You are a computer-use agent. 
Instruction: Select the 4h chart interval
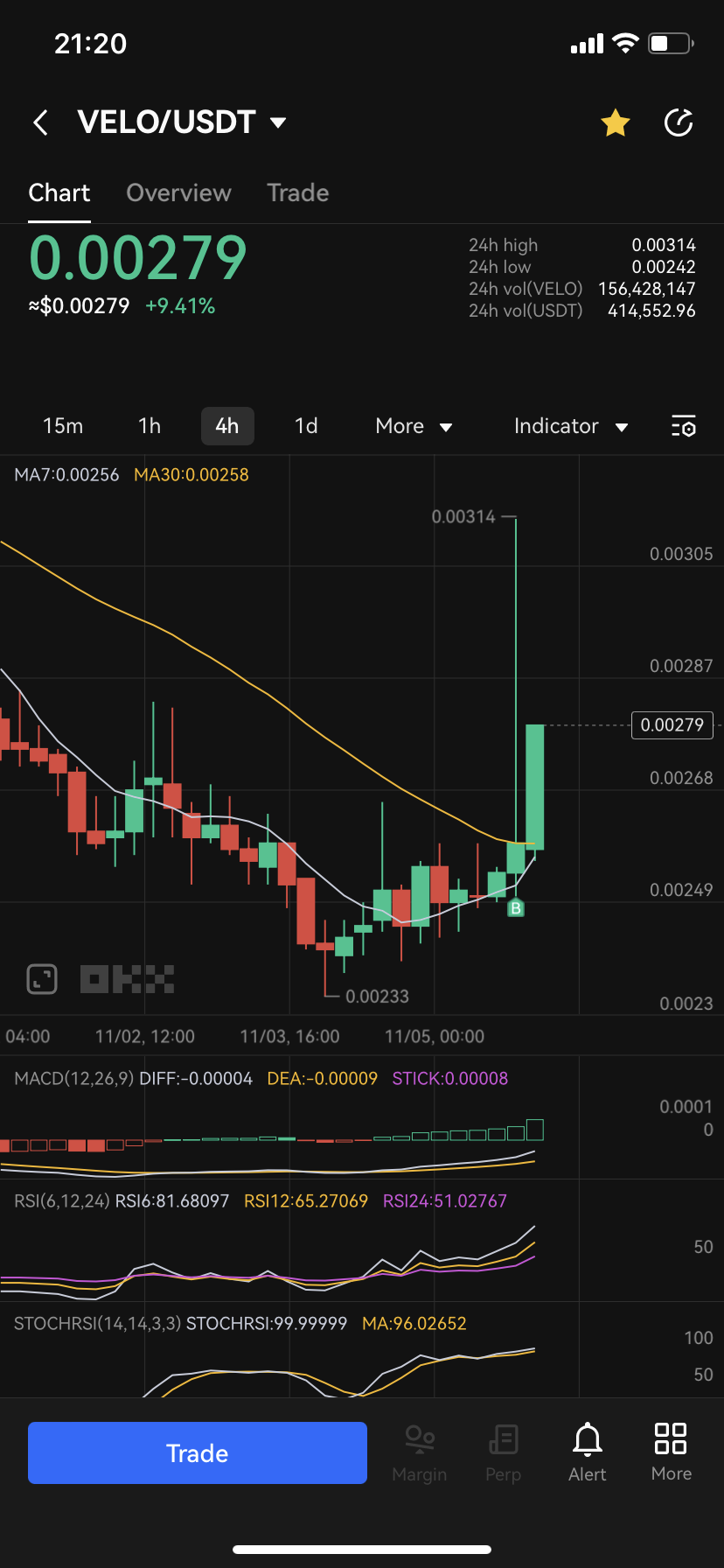227,426
